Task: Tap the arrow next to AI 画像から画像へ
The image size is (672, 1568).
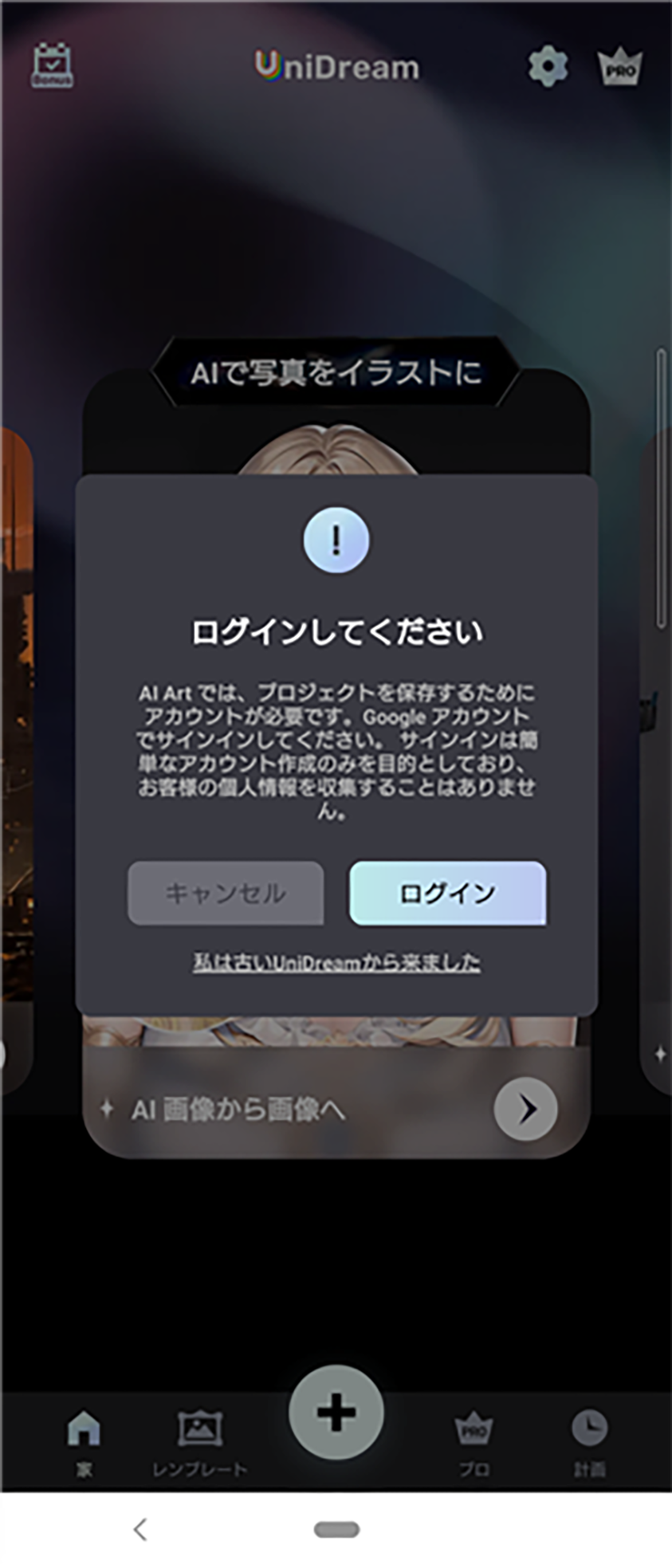Action: point(525,1108)
